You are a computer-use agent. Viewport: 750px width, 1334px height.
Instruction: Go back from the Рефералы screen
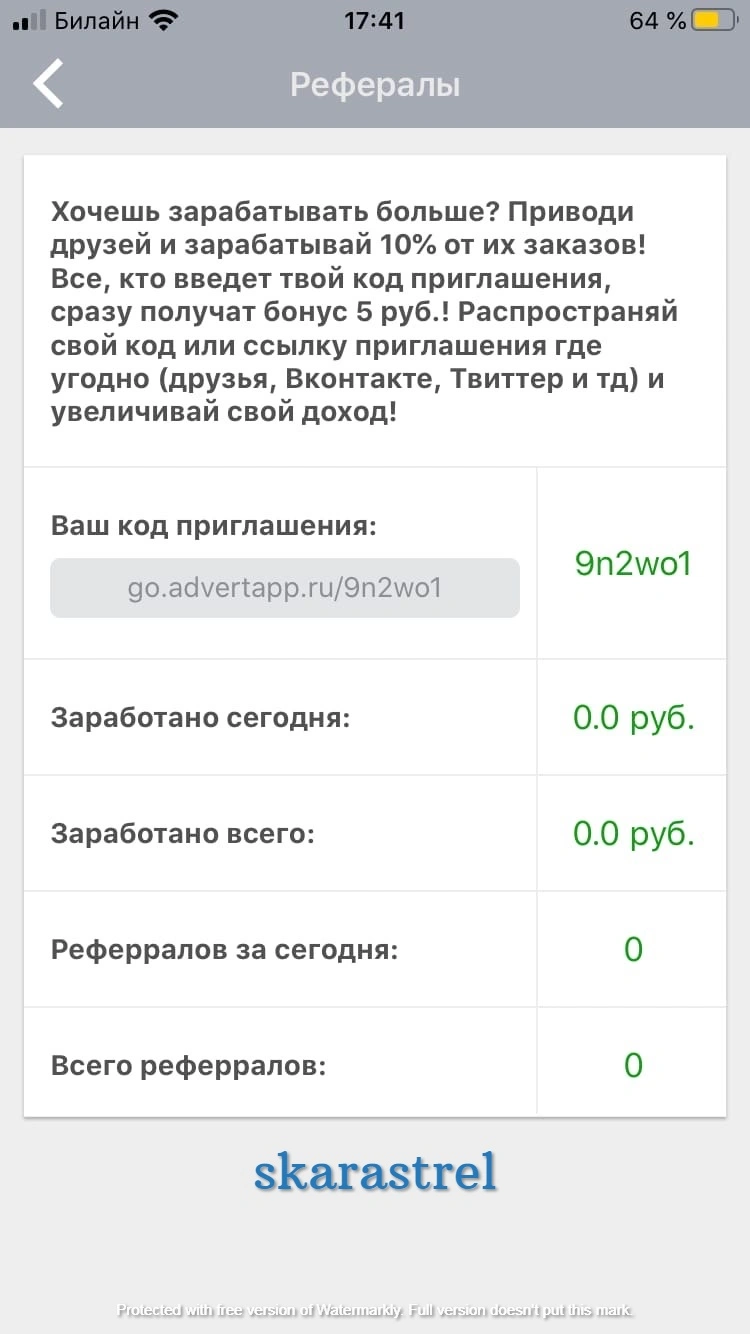click(x=48, y=84)
